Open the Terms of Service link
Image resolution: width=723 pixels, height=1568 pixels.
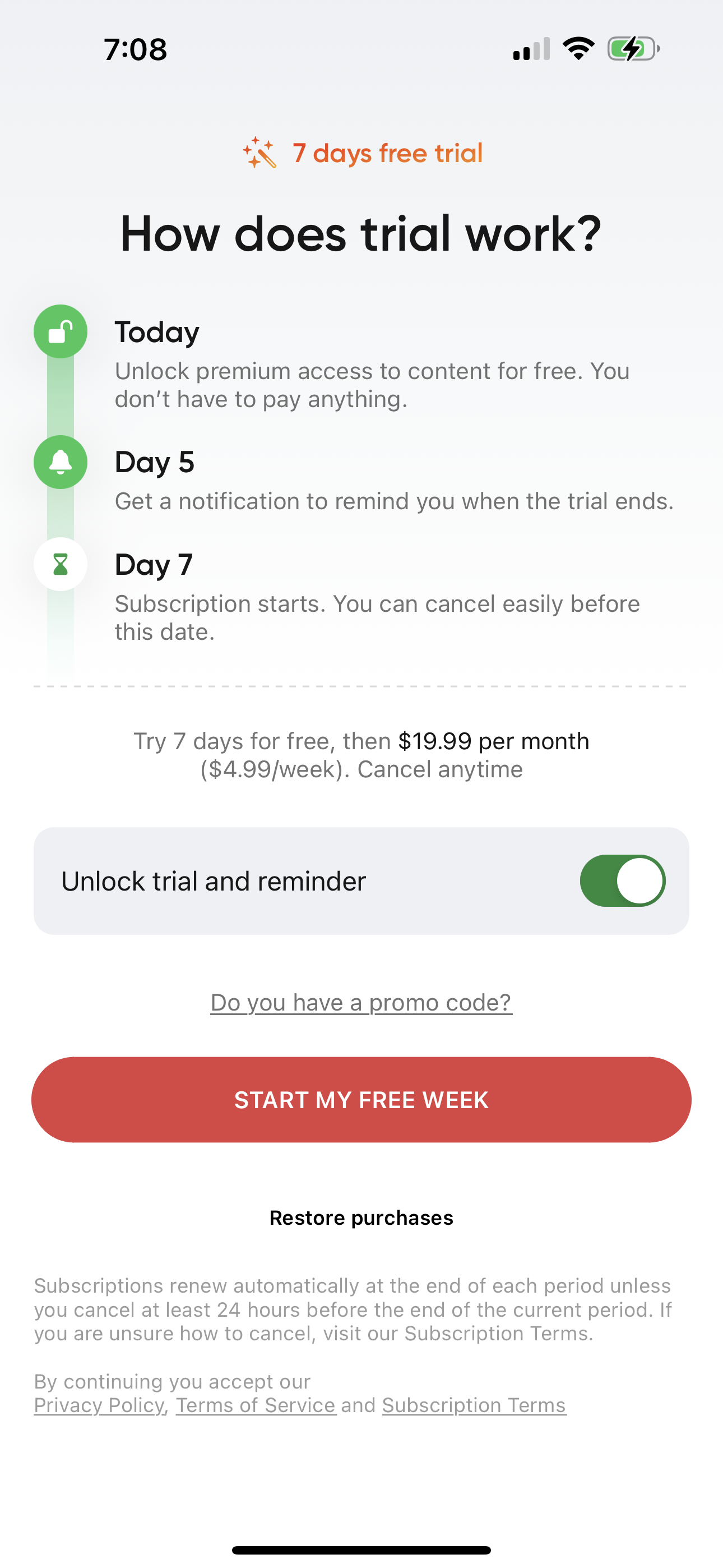pos(256,1405)
